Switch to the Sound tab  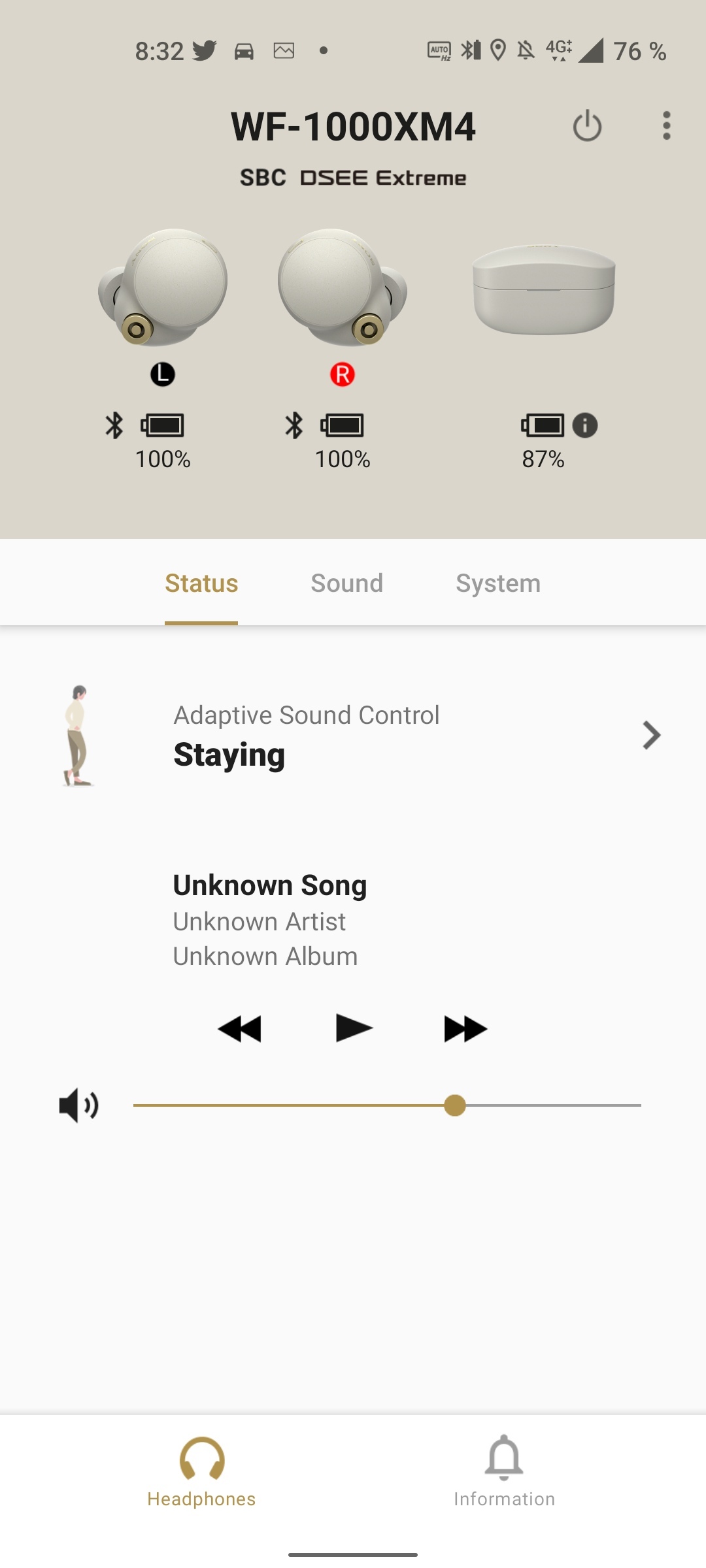(x=346, y=583)
